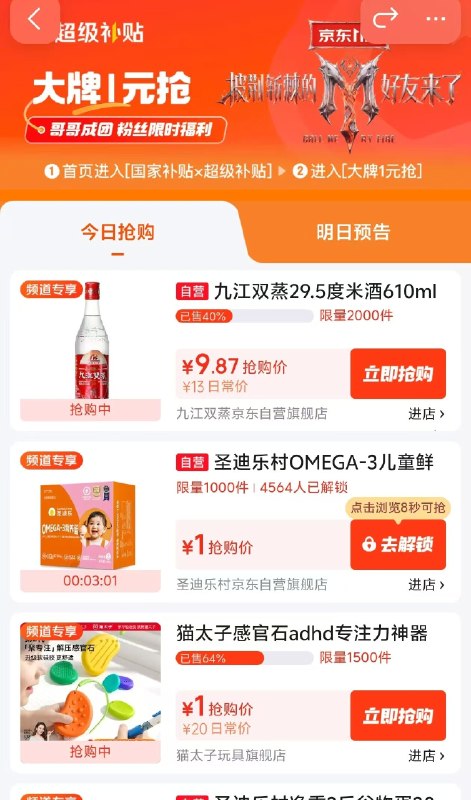Open the 猫太子感官石 toy product image
This screenshot has height=800, width=471.
pyautogui.click(x=90, y=682)
